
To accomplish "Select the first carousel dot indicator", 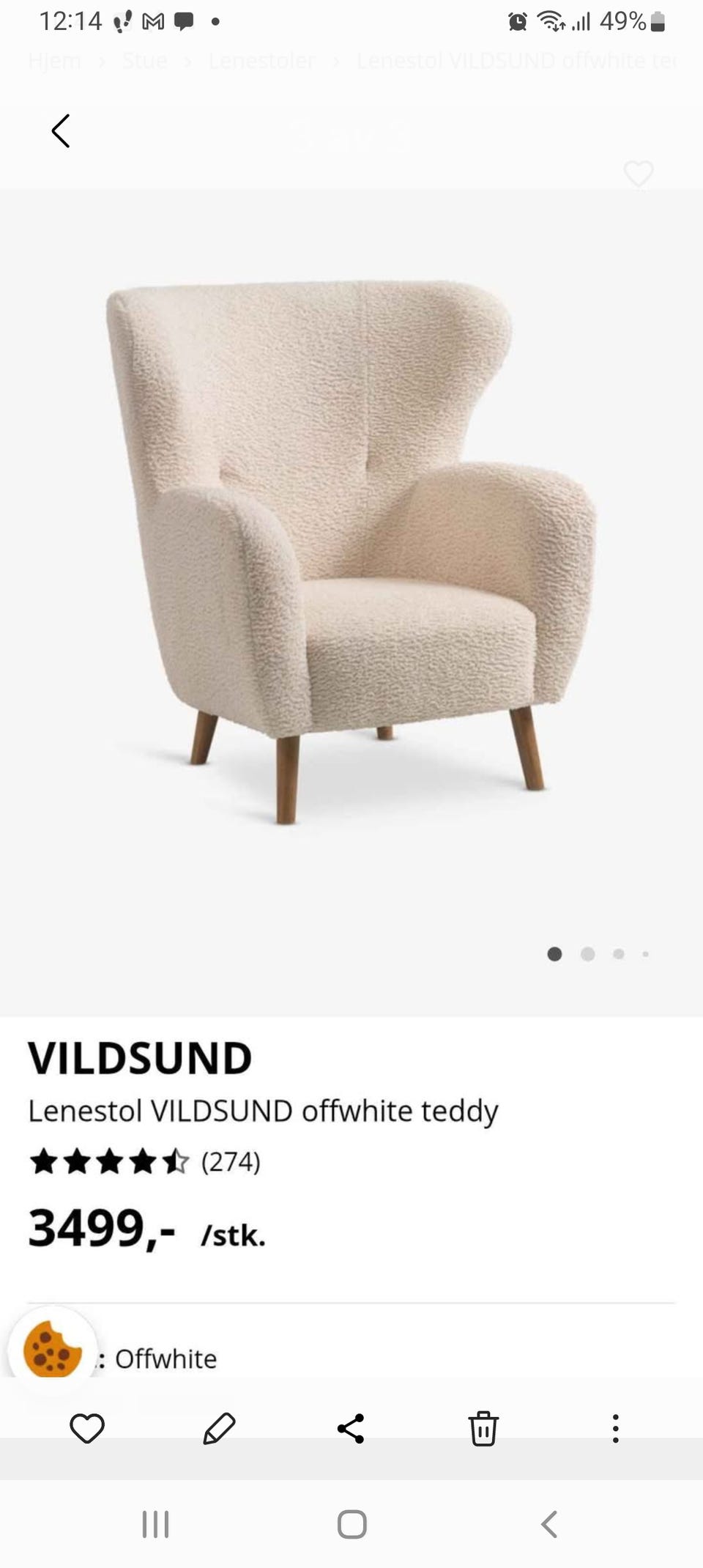I will 554,954.
